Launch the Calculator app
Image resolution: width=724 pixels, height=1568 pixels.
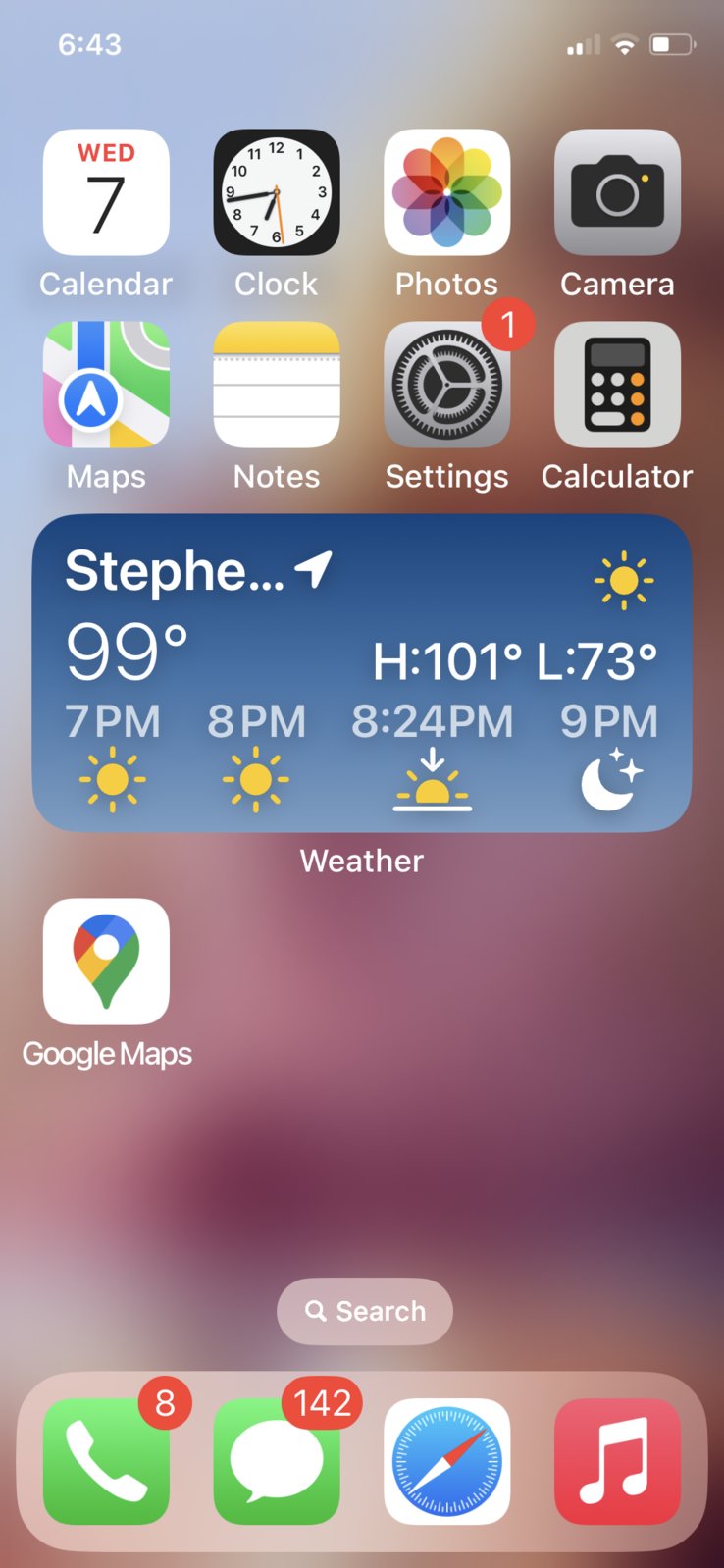click(617, 385)
